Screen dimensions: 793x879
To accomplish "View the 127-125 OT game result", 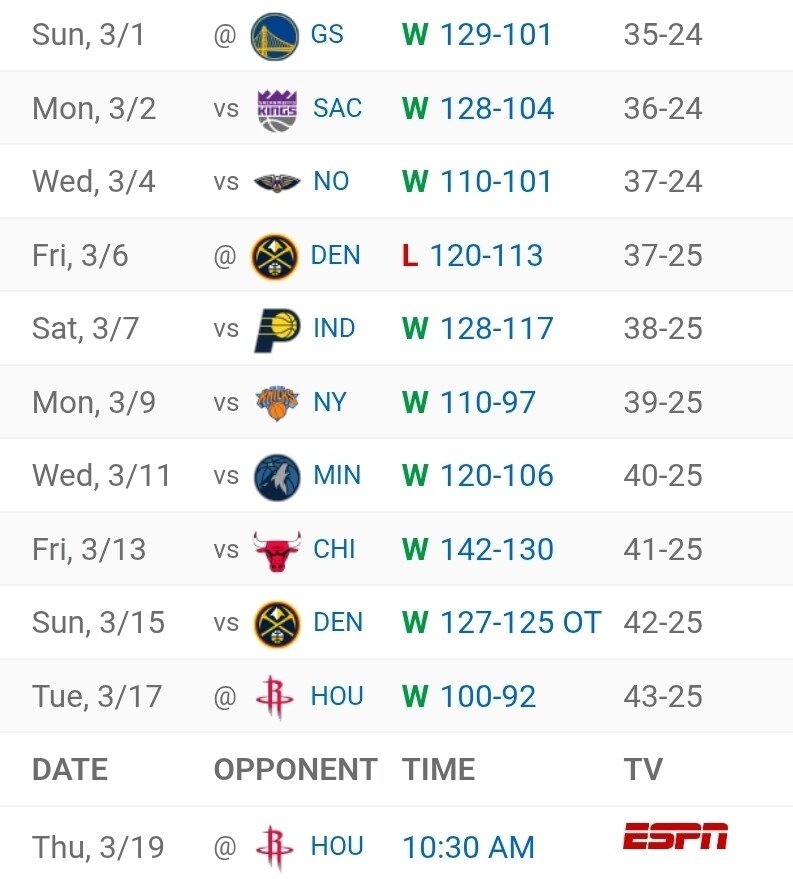I will pyautogui.click(x=520, y=623).
